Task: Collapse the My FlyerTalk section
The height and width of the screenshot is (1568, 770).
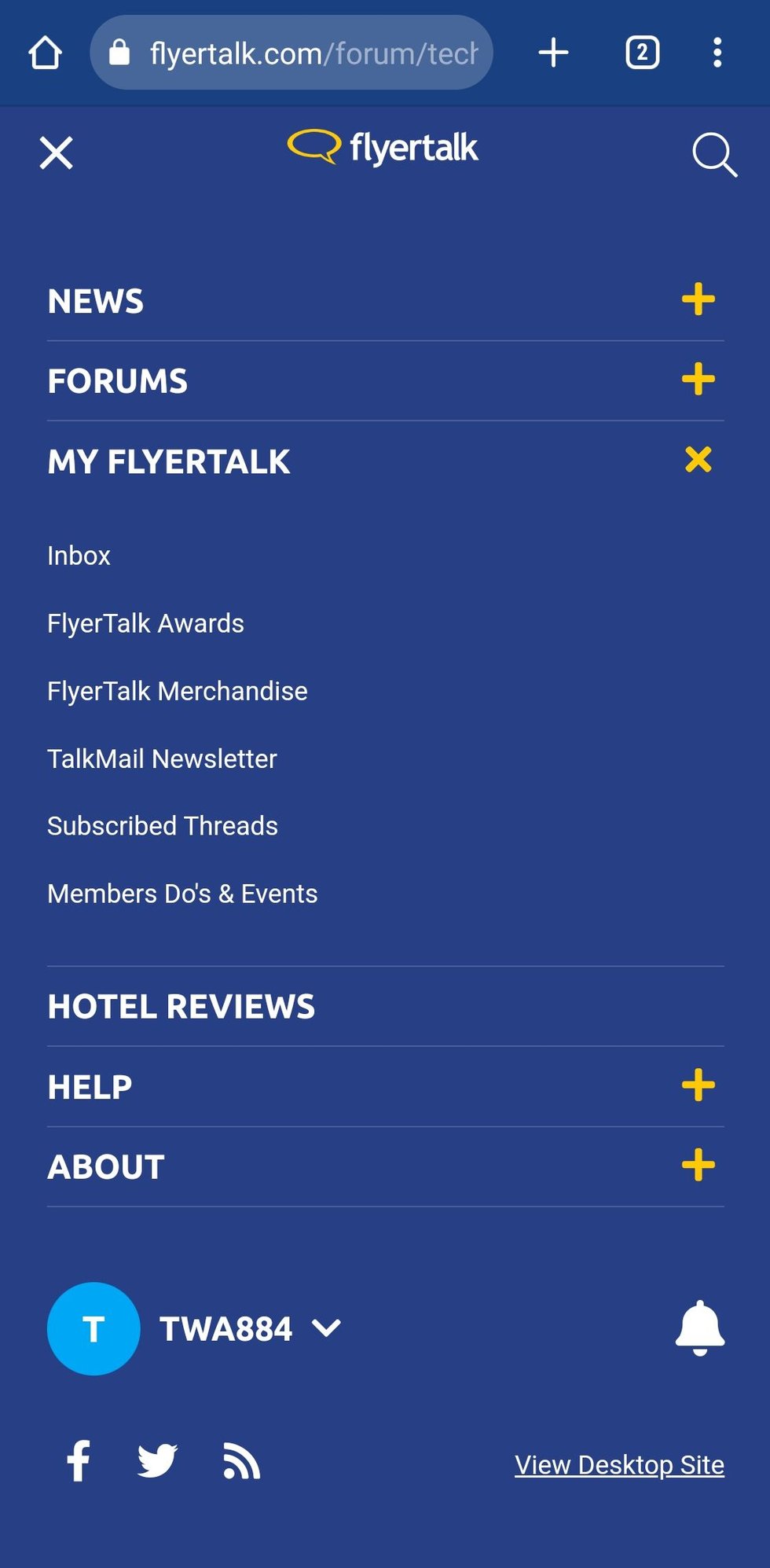Action: click(698, 459)
